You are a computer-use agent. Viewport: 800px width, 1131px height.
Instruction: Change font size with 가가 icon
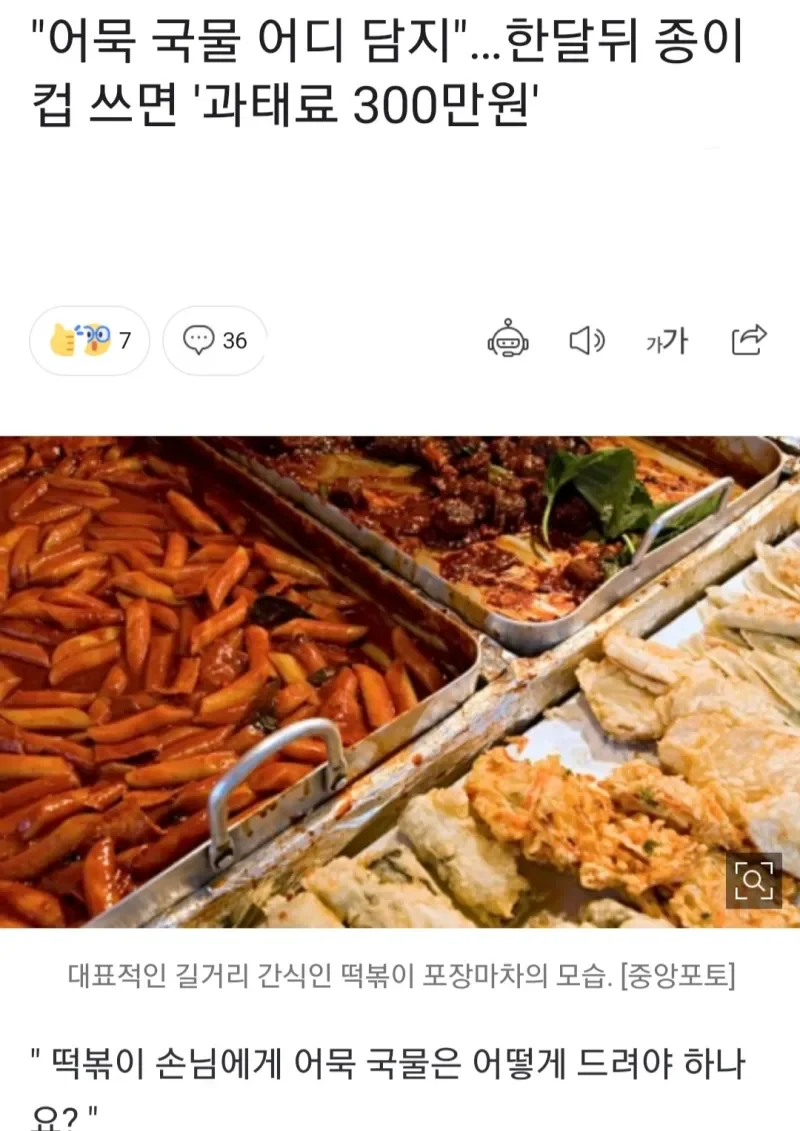pos(667,341)
